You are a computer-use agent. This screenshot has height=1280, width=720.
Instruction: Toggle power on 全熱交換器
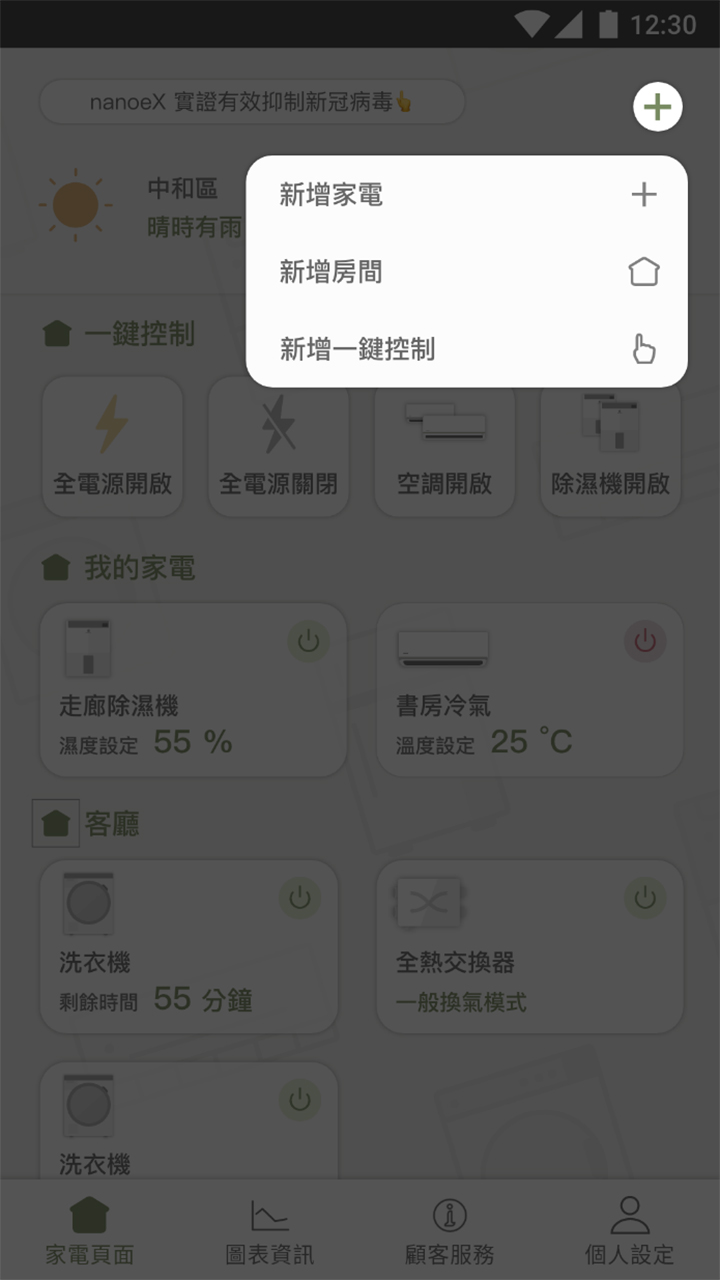(645, 897)
